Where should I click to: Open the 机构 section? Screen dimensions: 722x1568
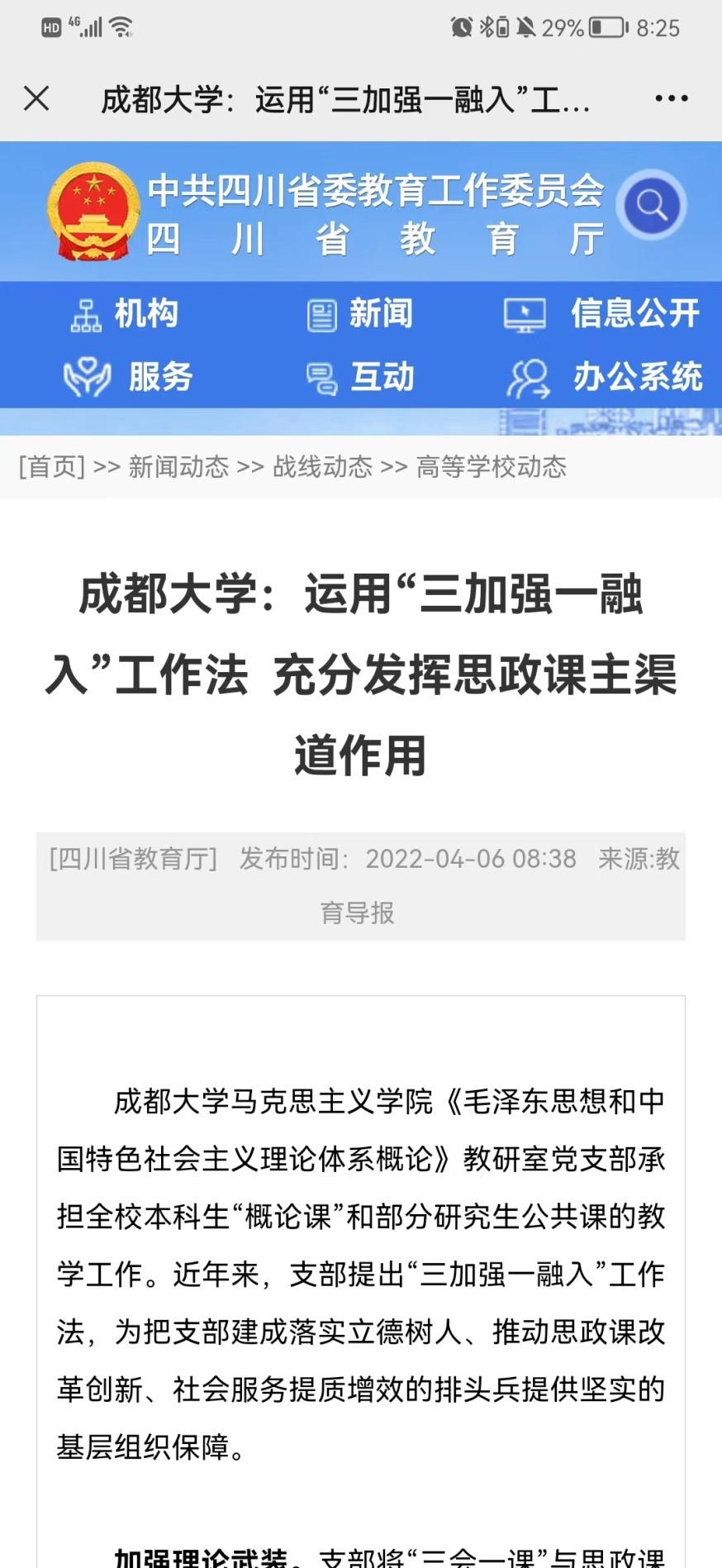tap(126, 314)
